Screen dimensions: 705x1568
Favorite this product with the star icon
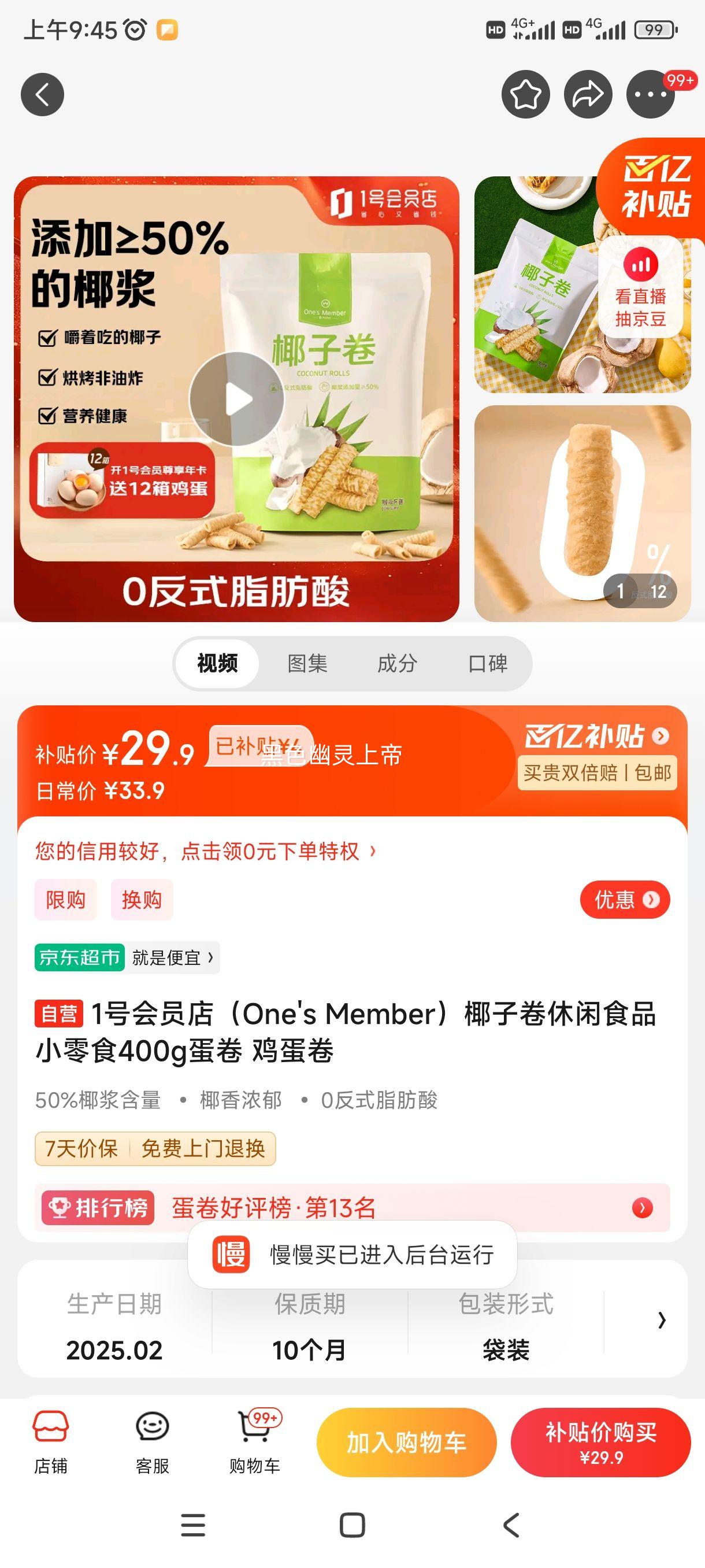coord(525,95)
